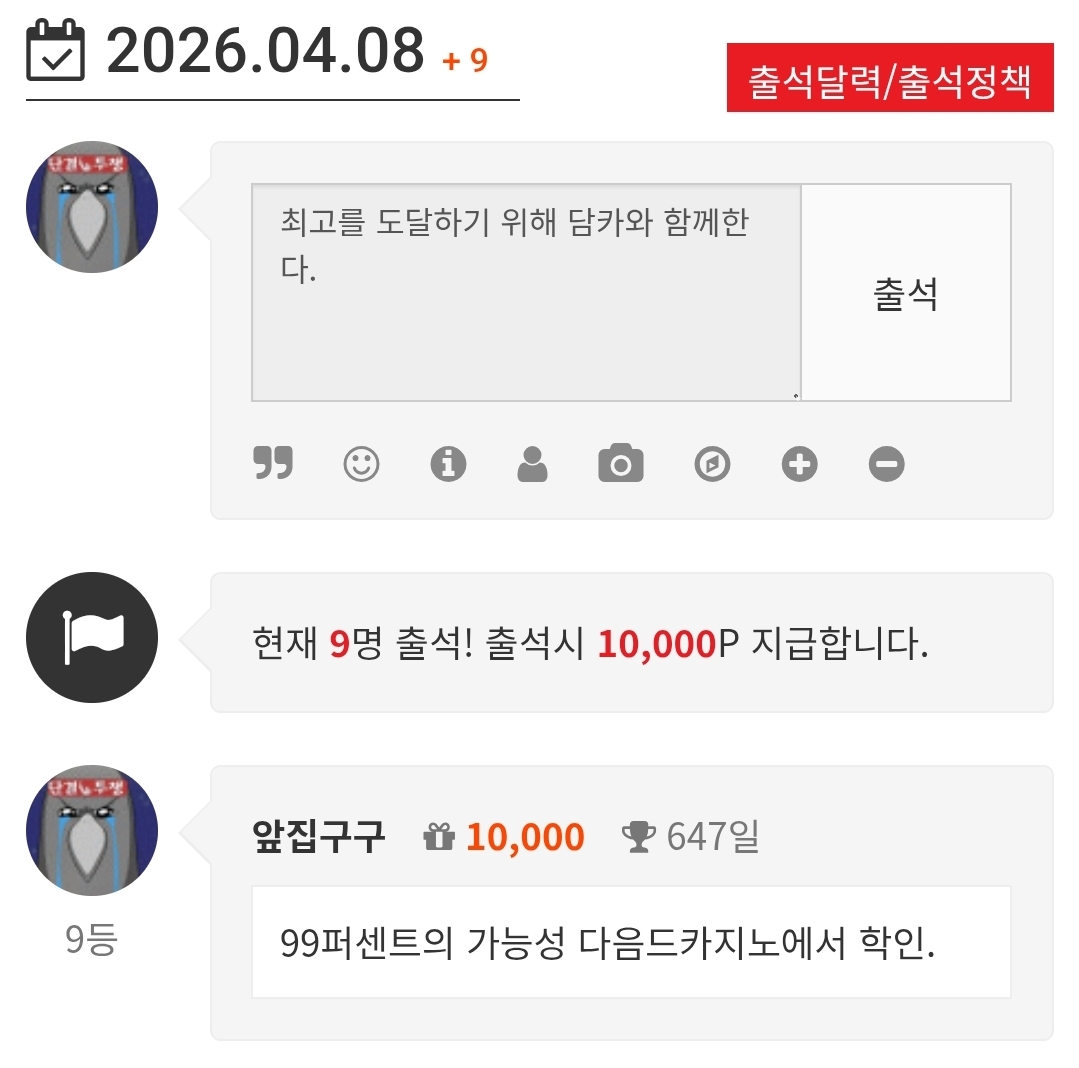1079x1068 pixels.
Task: Tap the compass icon in the toolbar
Action: coord(712,464)
